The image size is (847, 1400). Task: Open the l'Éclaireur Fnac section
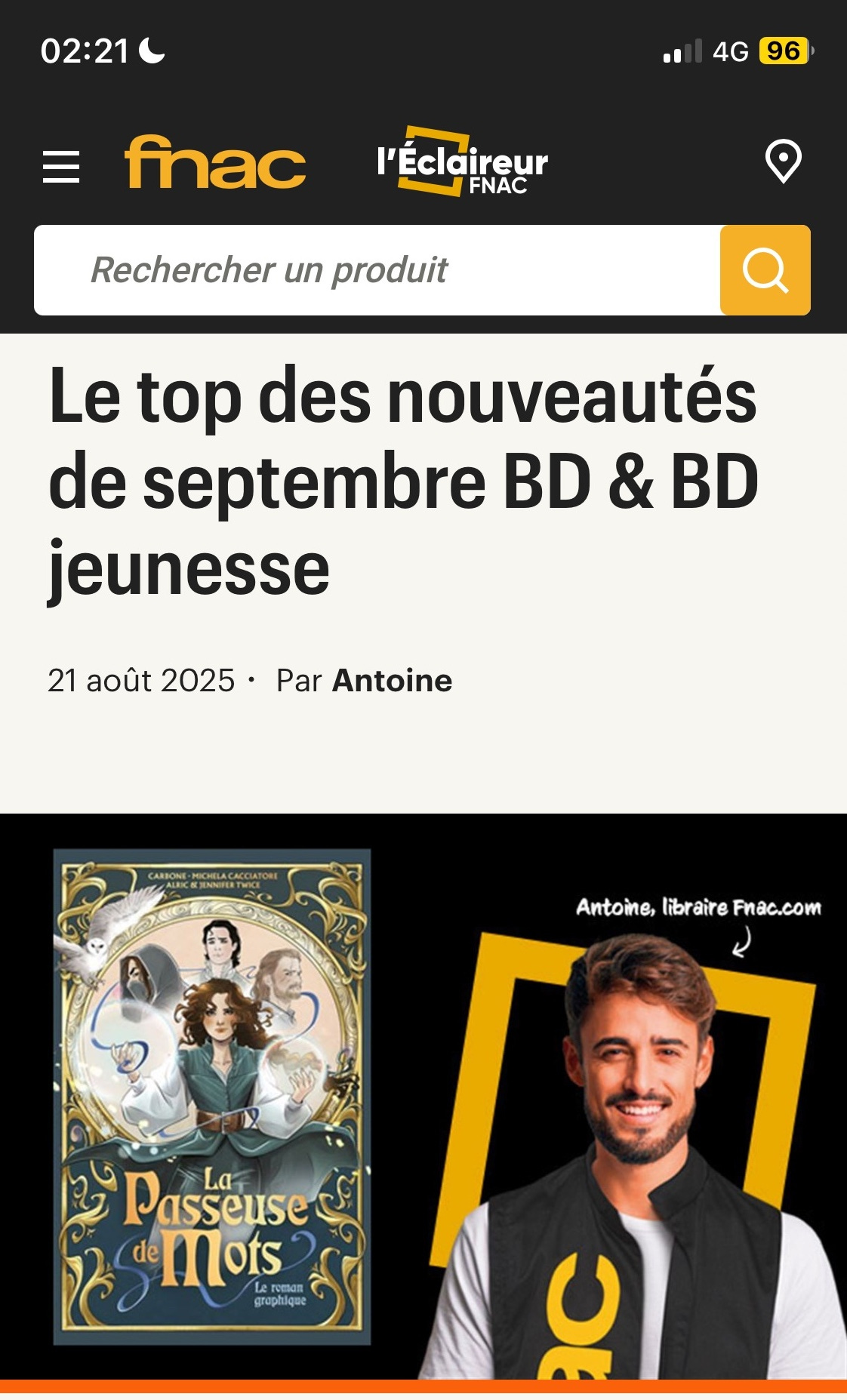462,162
